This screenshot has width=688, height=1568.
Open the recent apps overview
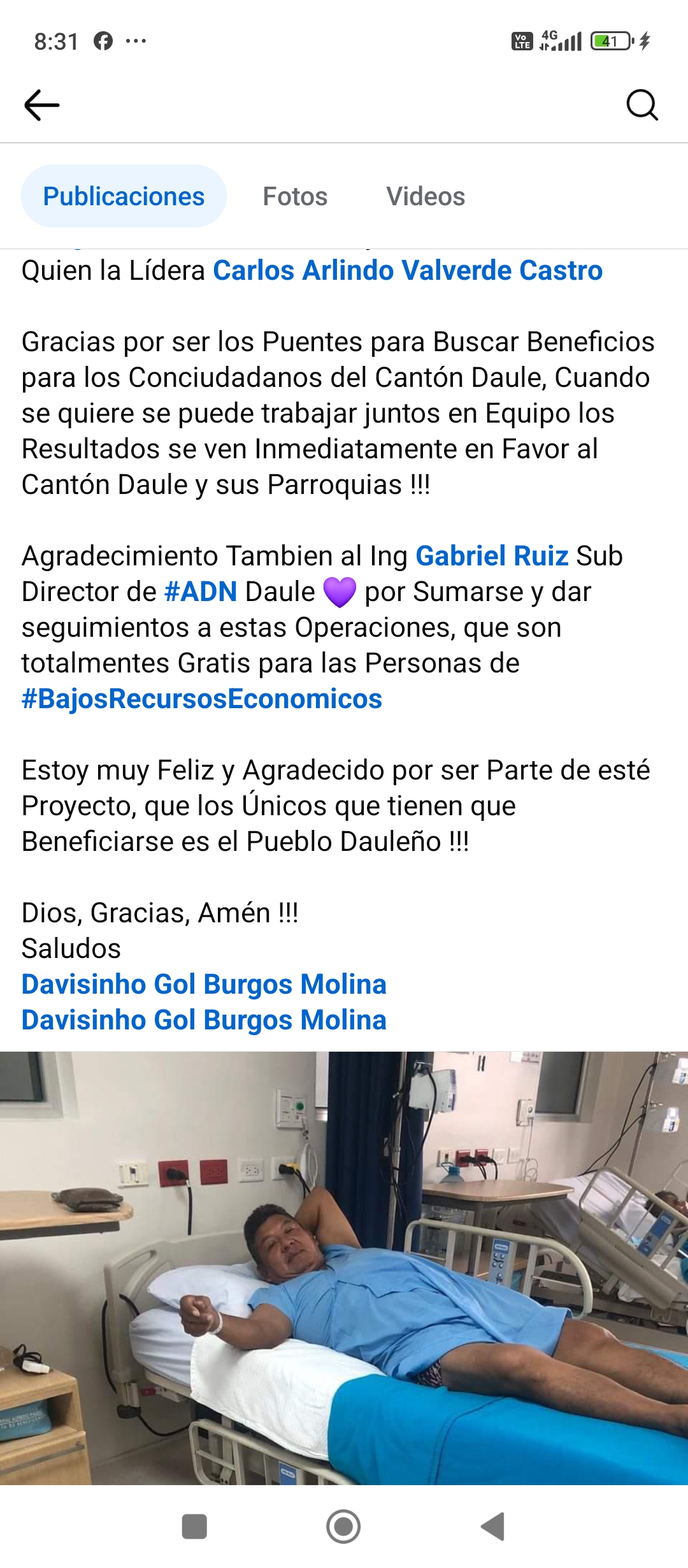[194, 1527]
